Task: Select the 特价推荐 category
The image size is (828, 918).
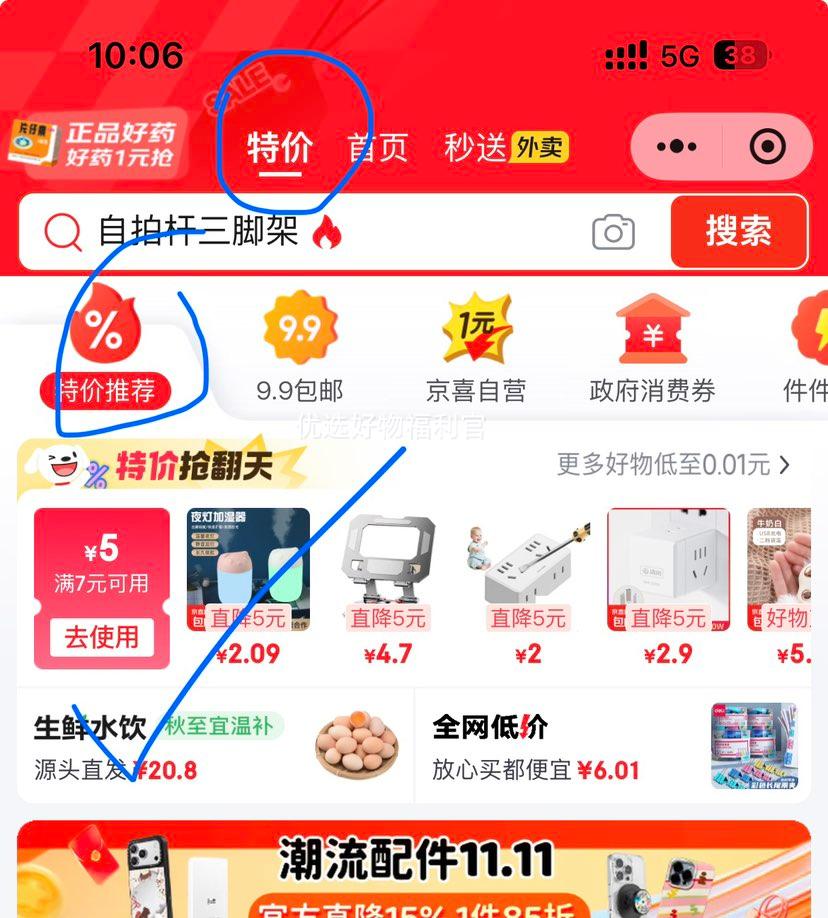Action: pyautogui.click(x=105, y=350)
